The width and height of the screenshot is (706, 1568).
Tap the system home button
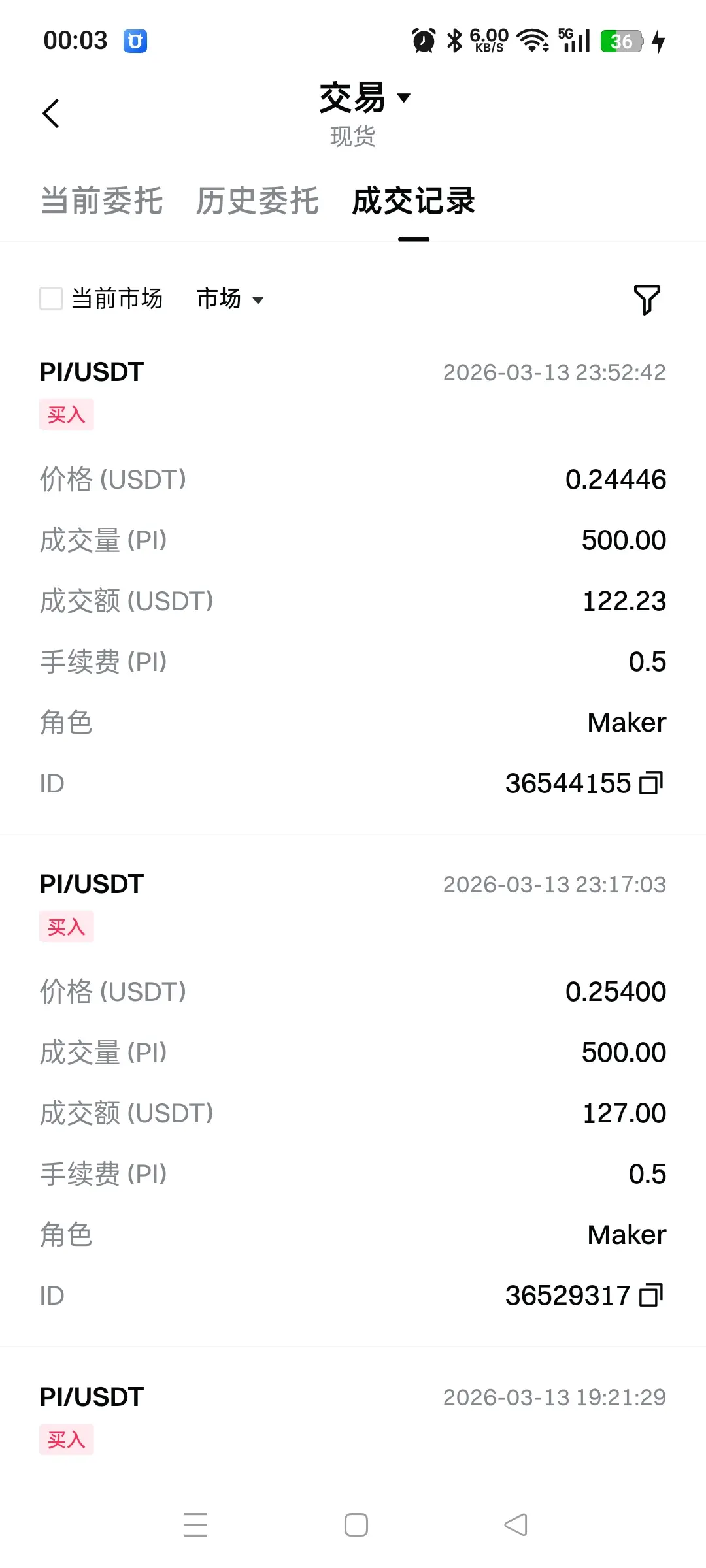click(356, 1525)
